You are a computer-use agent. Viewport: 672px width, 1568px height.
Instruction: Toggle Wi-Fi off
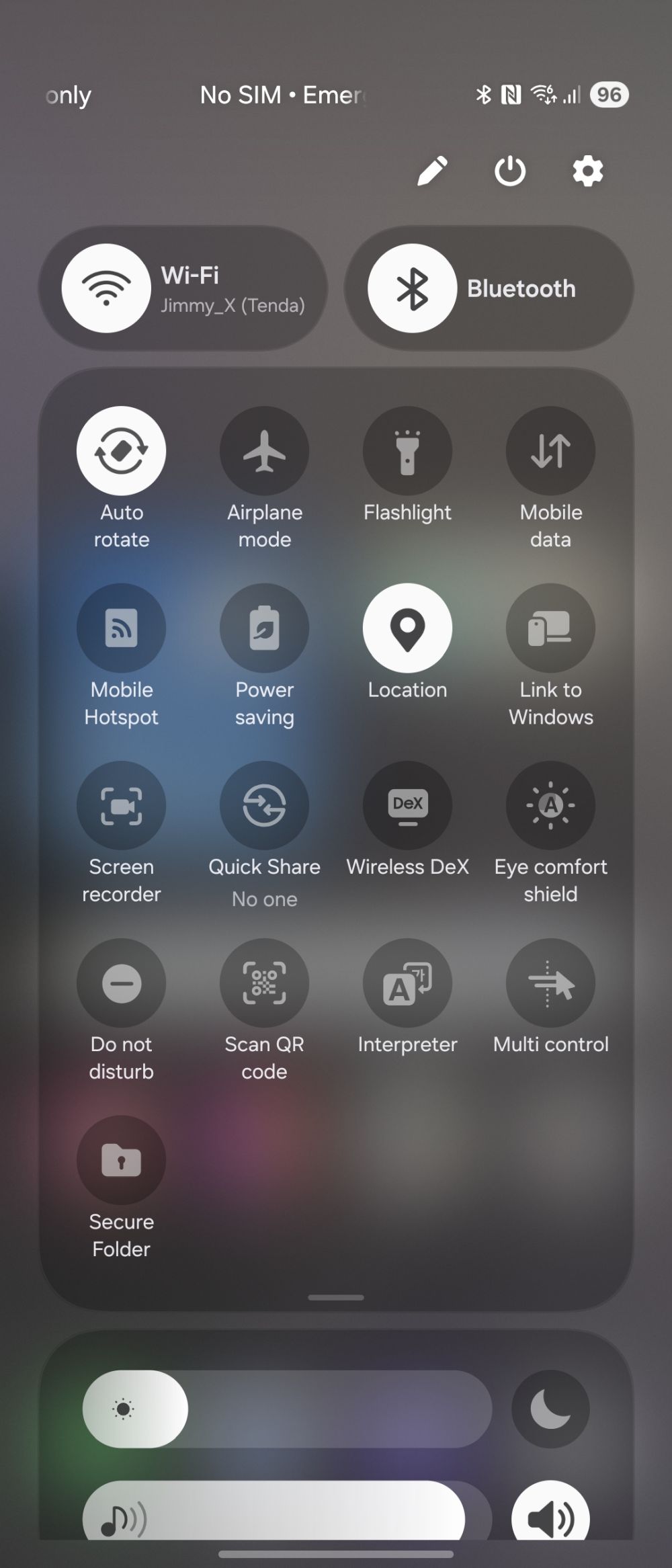point(106,288)
